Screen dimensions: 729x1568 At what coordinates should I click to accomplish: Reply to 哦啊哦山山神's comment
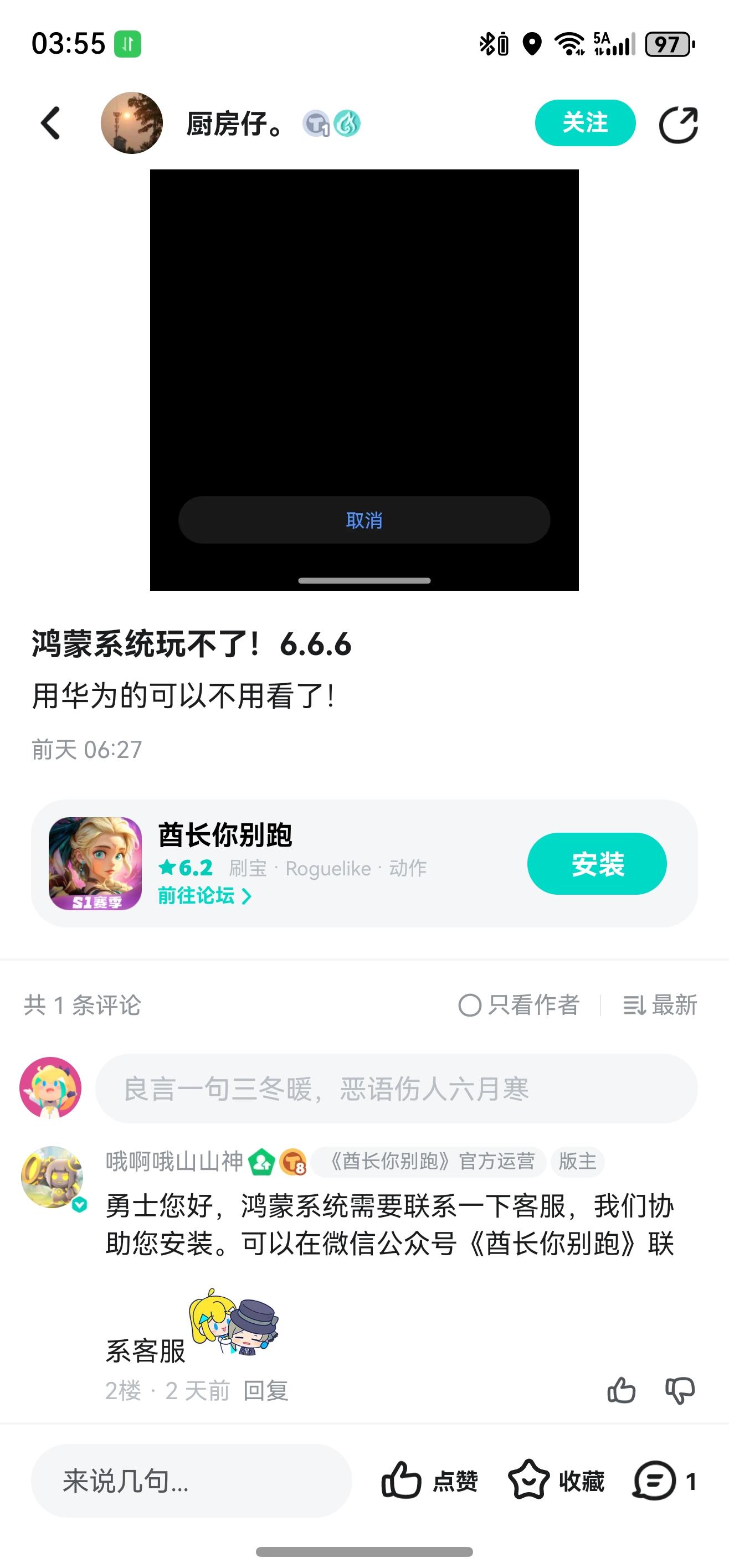point(265,1391)
